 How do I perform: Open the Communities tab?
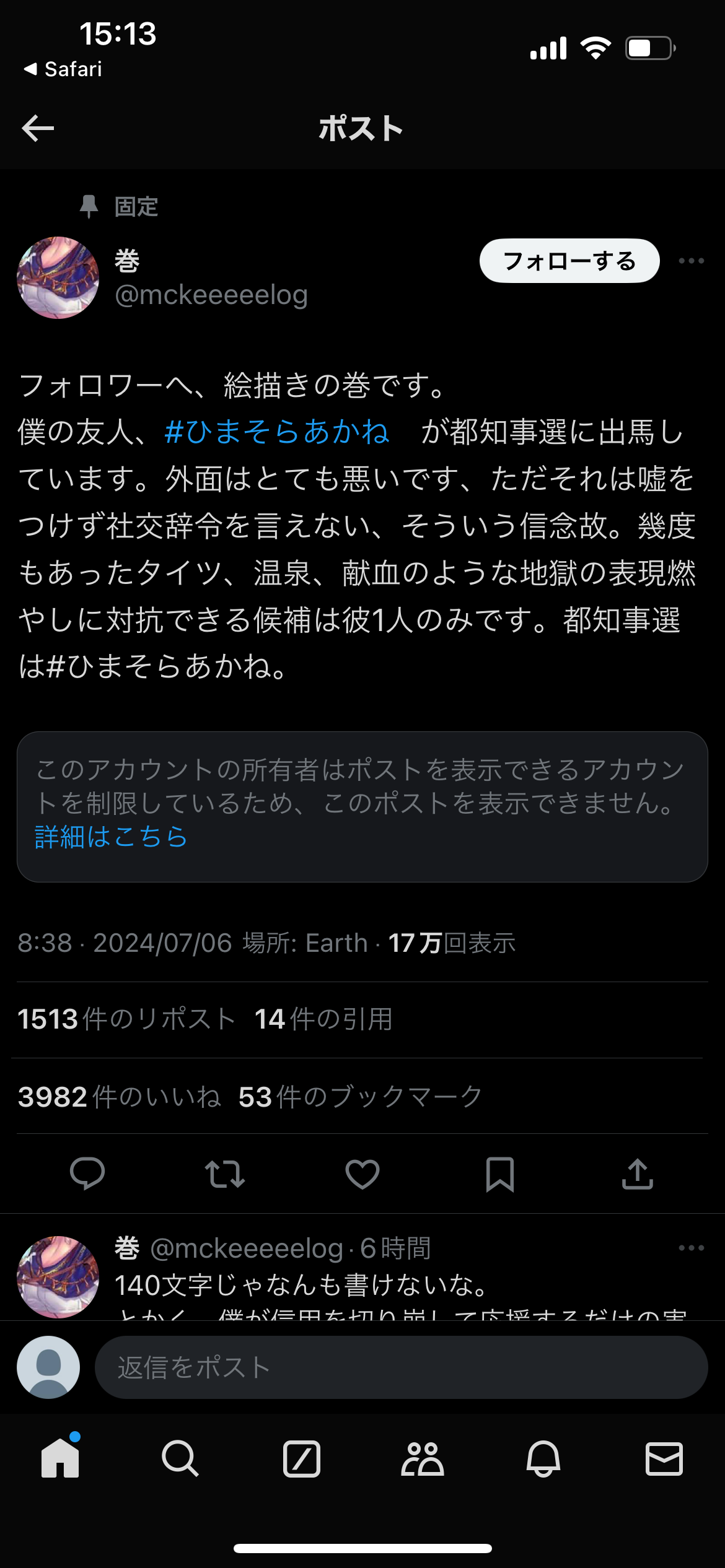click(423, 1459)
